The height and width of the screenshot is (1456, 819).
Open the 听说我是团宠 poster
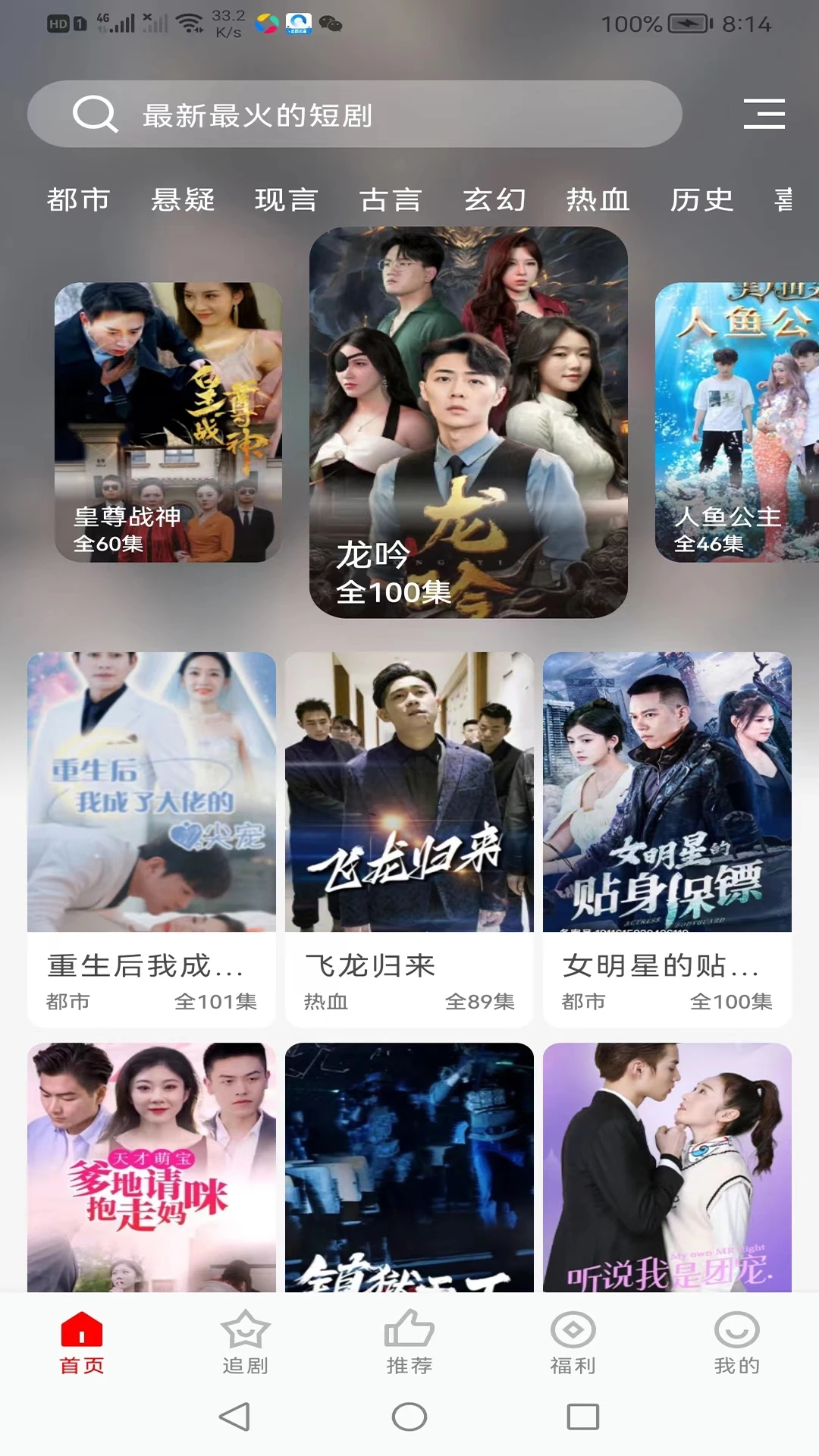[x=667, y=1166]
